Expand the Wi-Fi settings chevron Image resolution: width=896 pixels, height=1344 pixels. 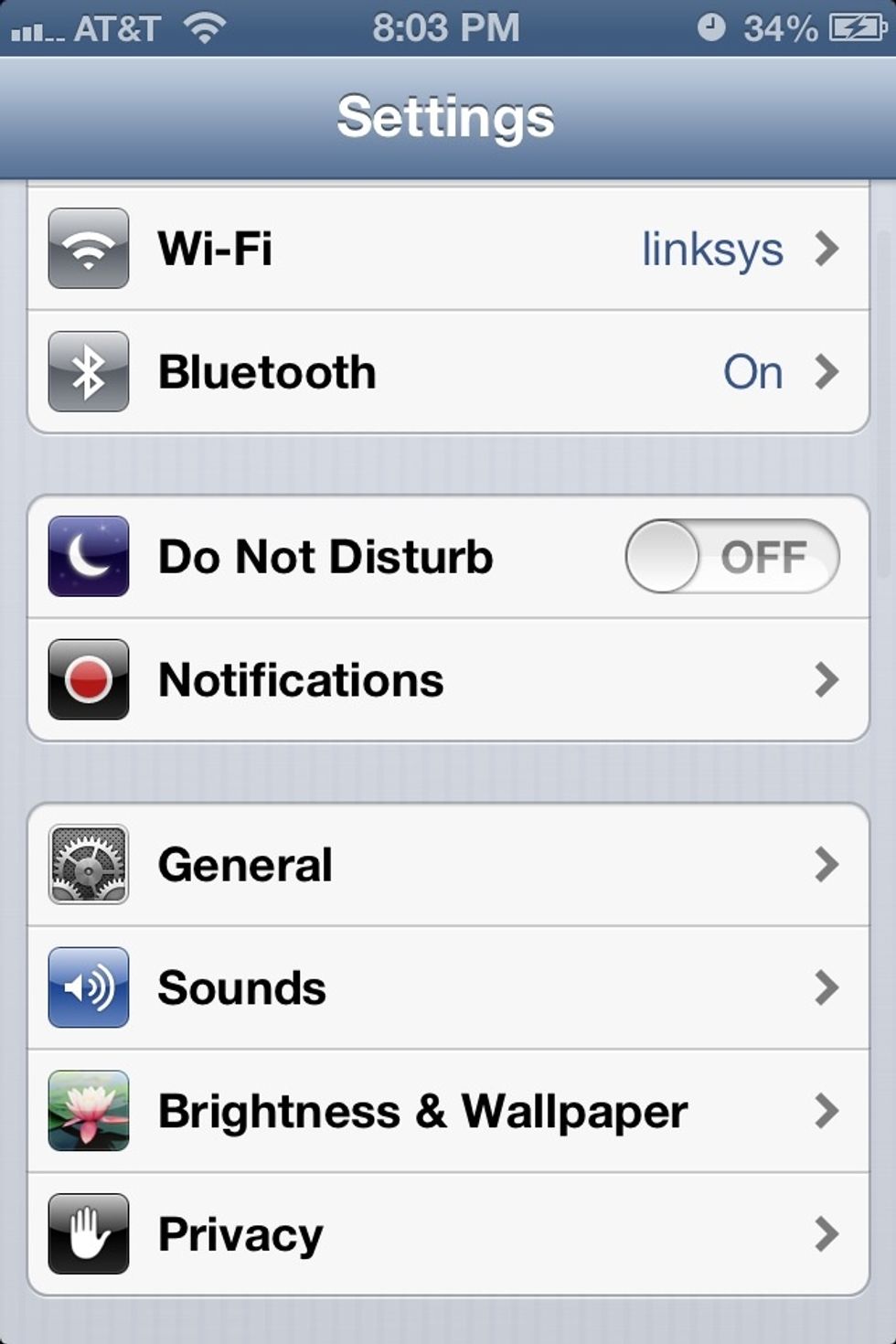tap(828, 248)
